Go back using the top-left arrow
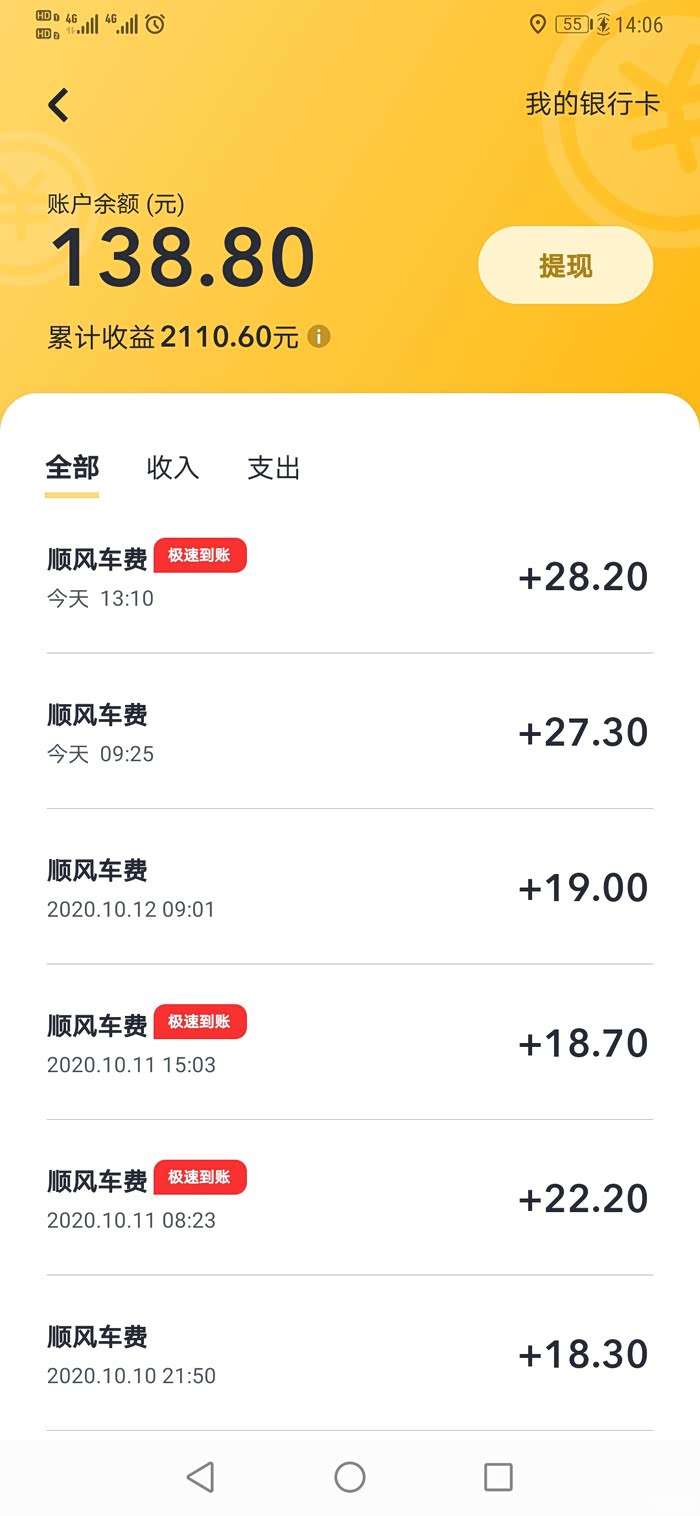Screen dimensions: 700x1516 point(59,105)
